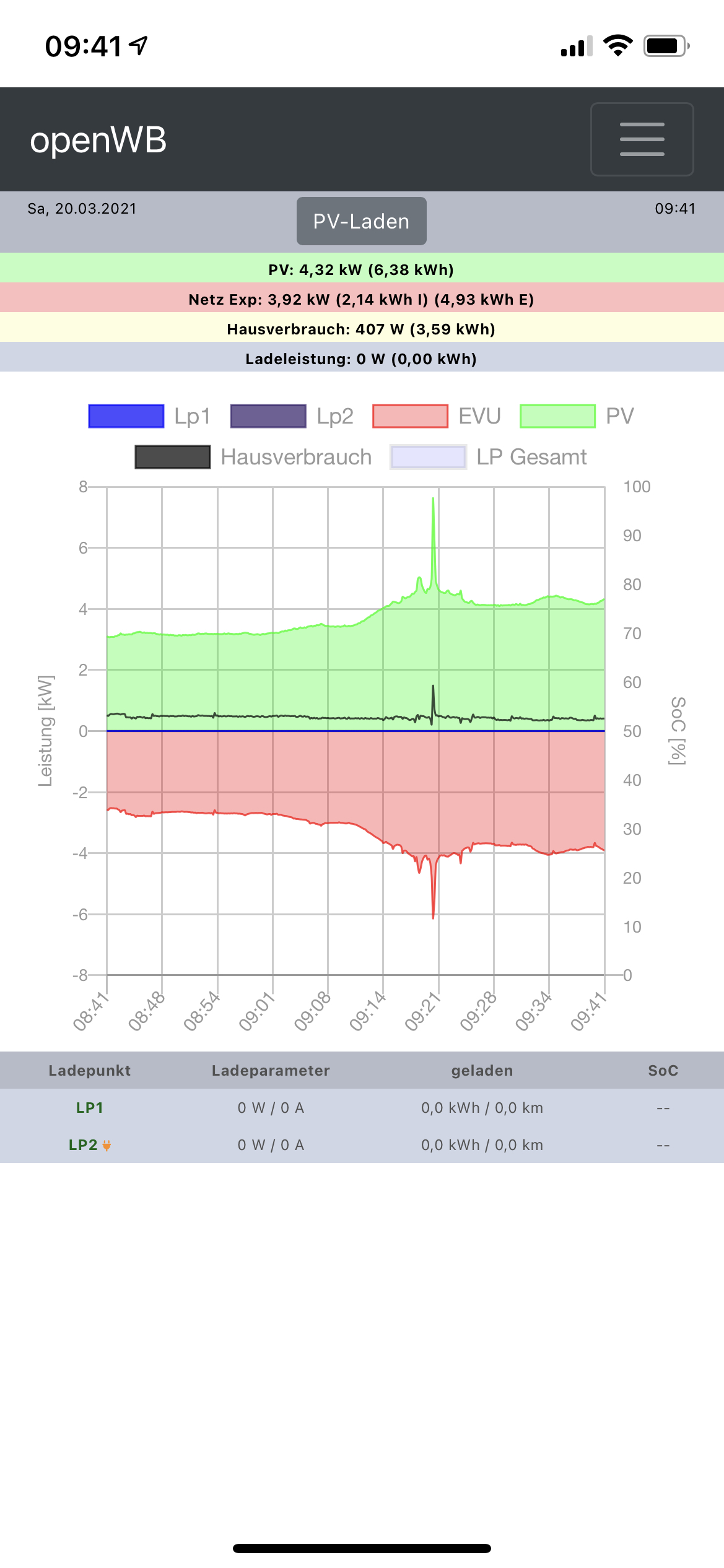Tap the LP1 charge point name
The image size is (724, 1568).
pos(90,1108)
